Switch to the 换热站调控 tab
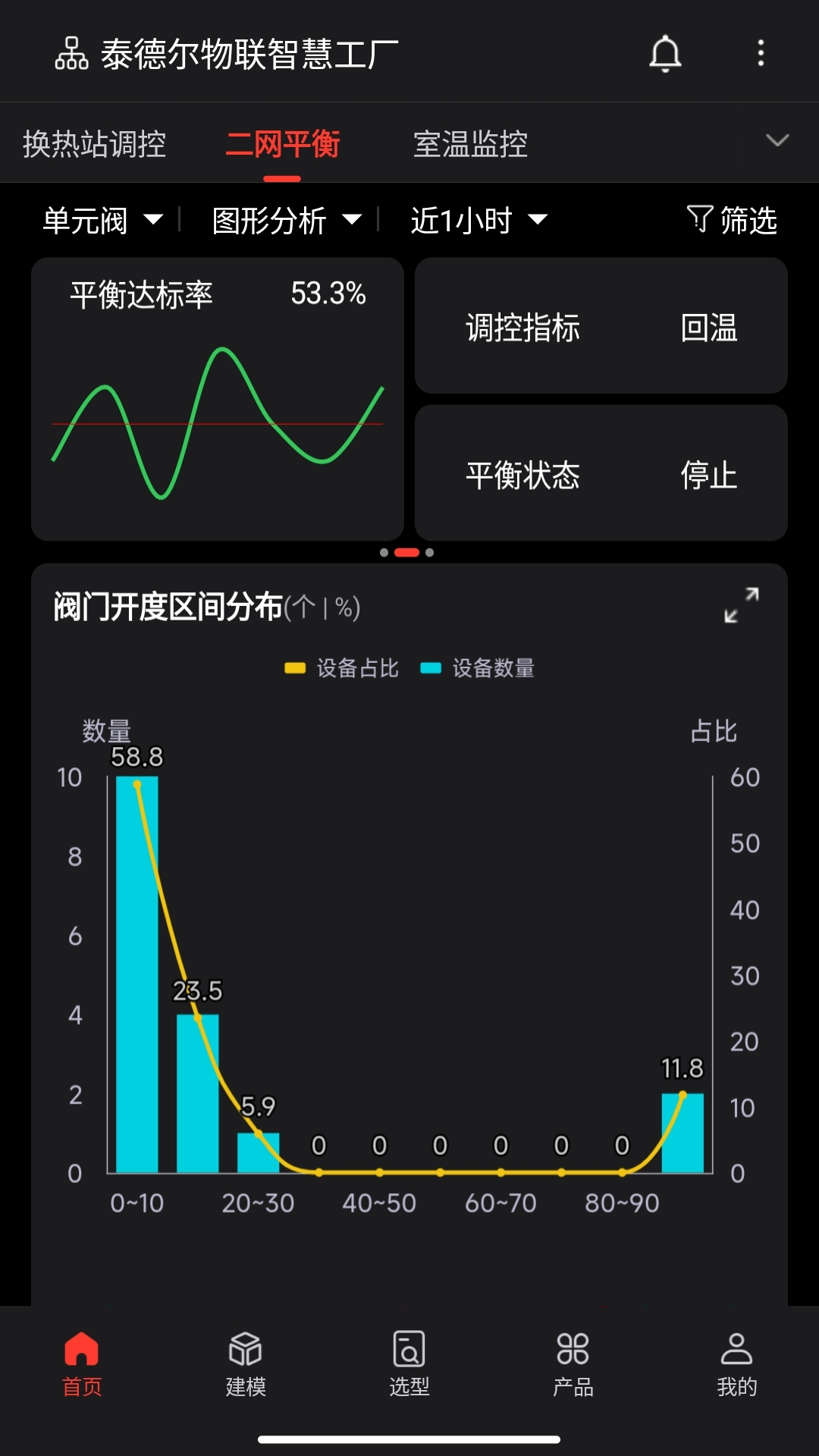 pyautogui.click(x=95, y=144)
